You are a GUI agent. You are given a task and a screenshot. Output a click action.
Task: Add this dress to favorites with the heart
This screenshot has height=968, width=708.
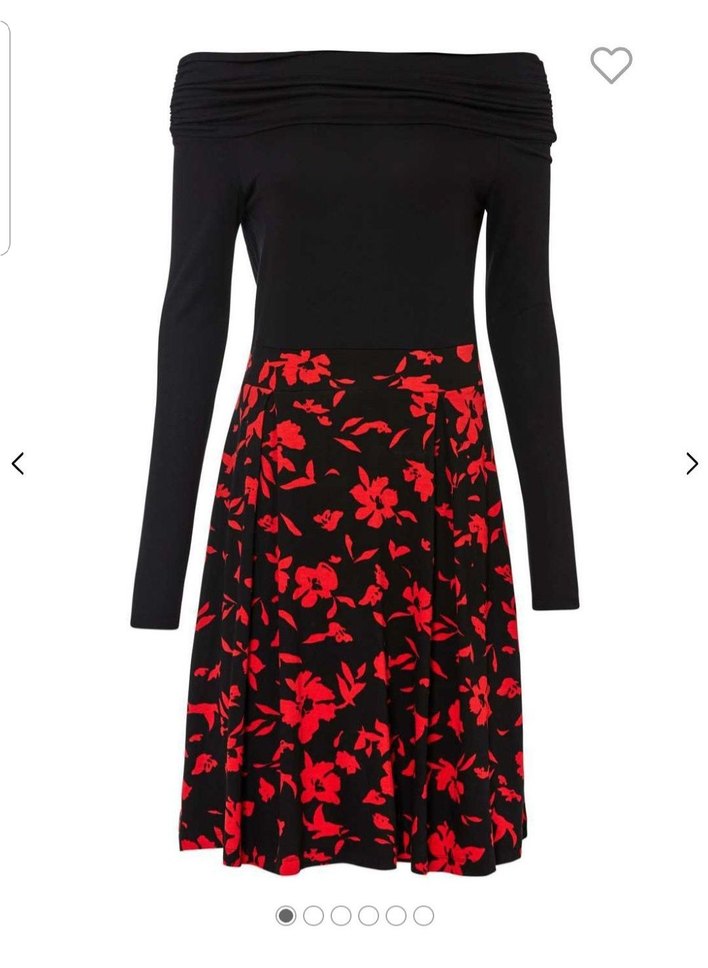611,65
